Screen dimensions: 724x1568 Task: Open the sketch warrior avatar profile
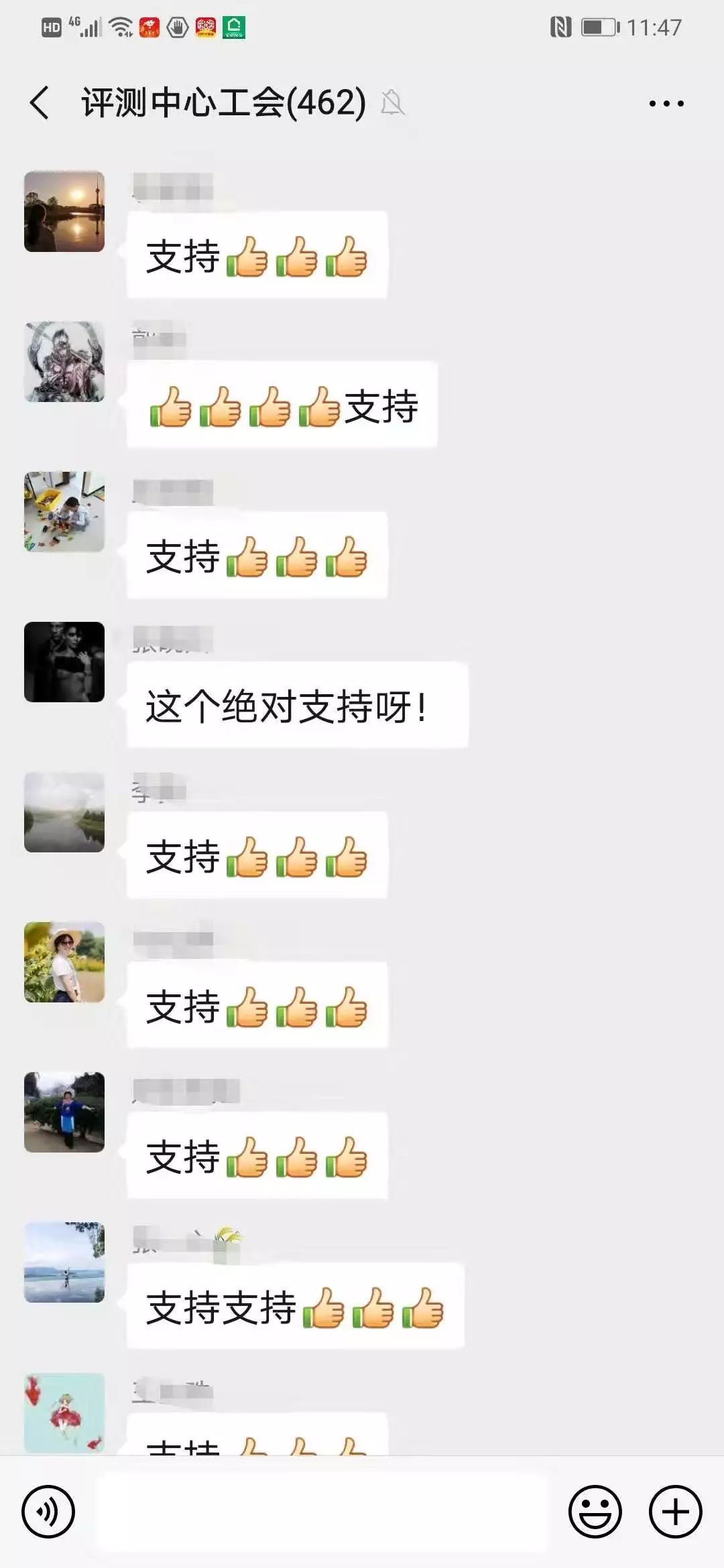[64, 362]
